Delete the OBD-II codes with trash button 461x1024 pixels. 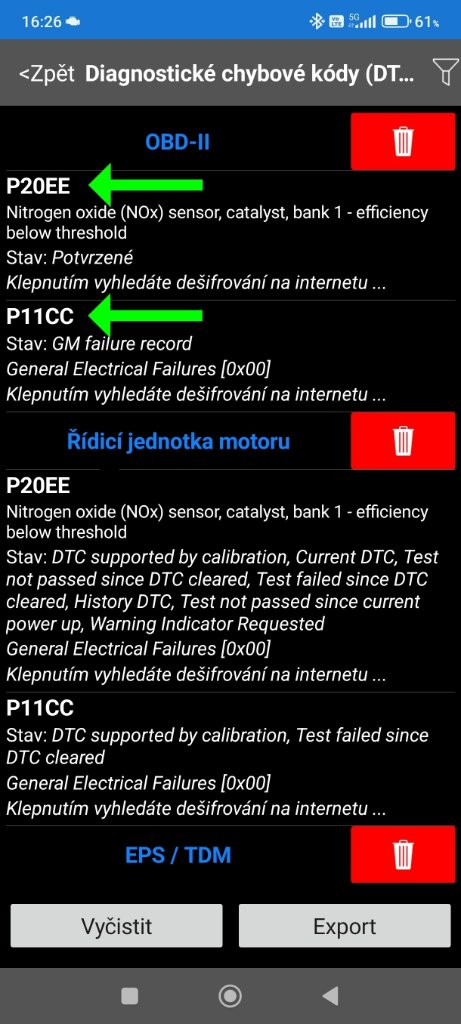coord(403,141)
